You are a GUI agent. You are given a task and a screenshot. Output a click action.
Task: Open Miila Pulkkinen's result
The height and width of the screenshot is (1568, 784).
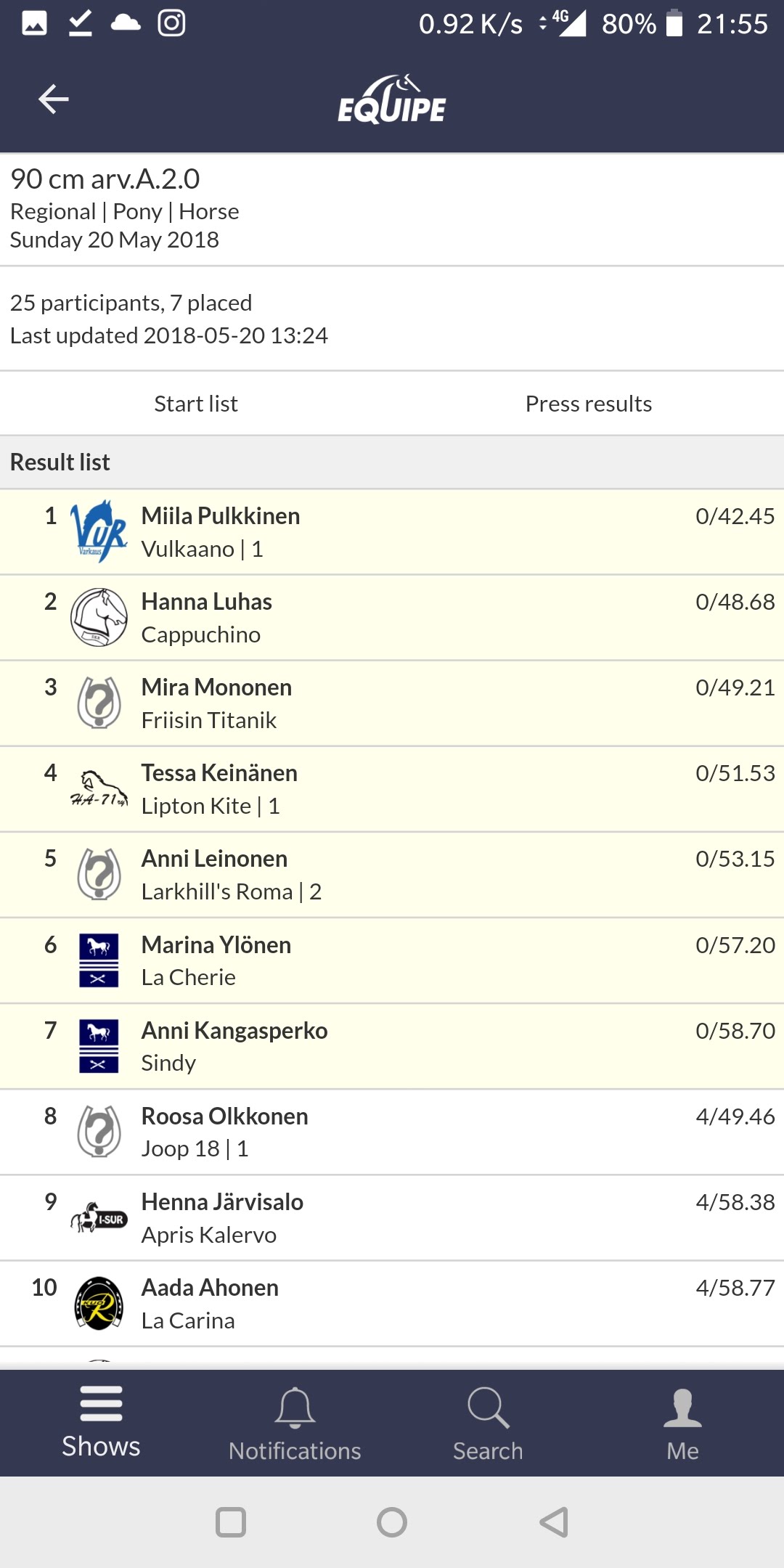392,532
